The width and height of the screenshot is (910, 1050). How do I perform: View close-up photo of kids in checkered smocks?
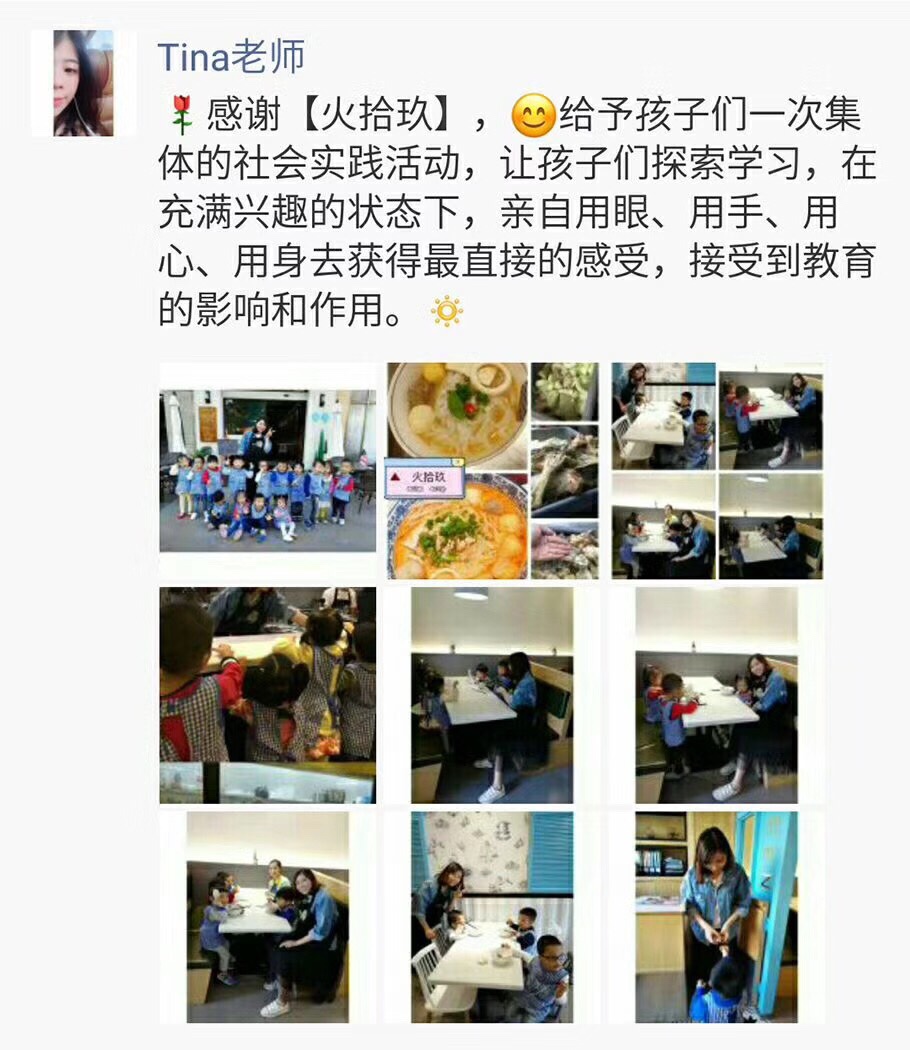coord(268,695)
